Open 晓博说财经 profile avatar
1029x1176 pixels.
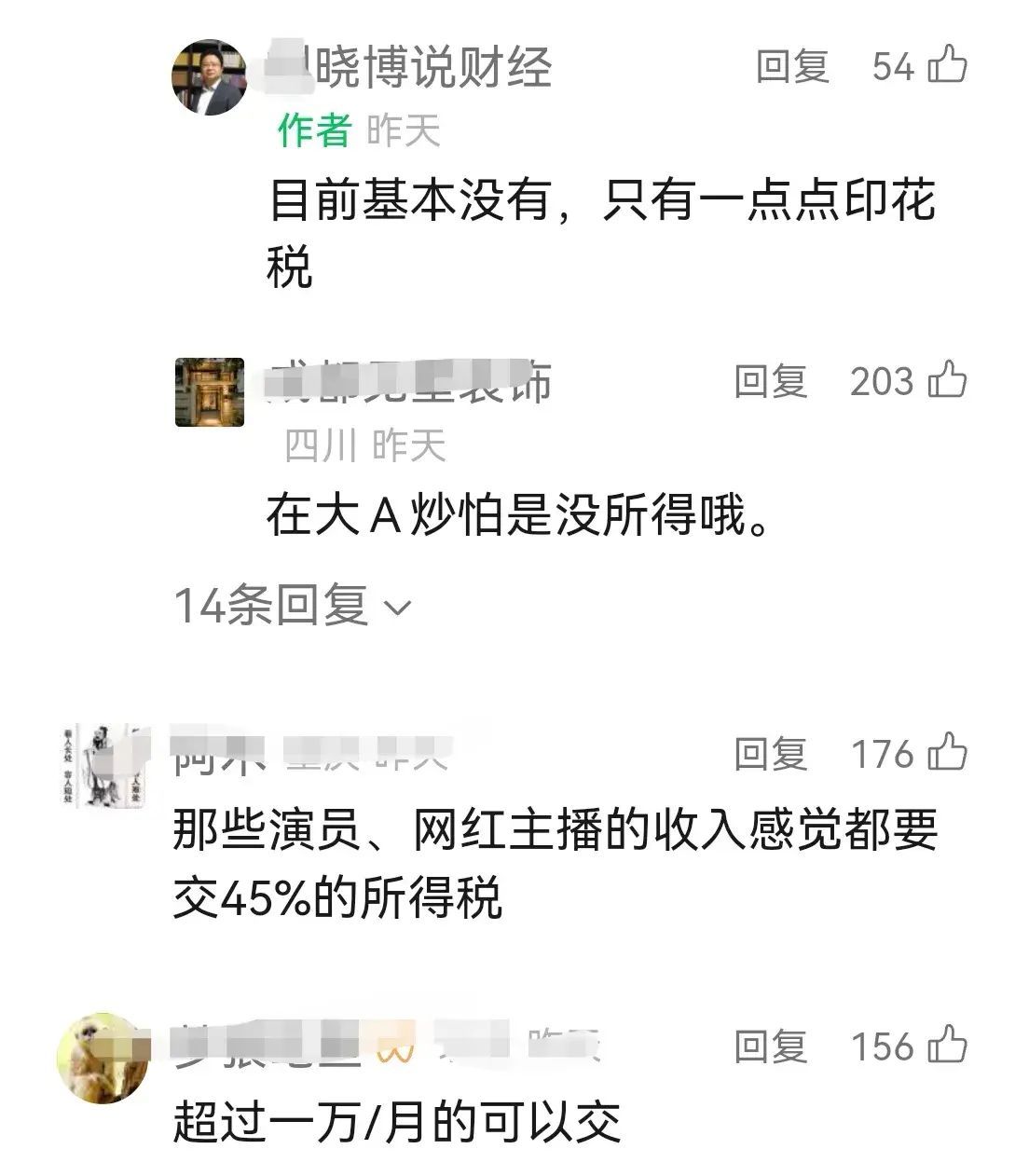click(210, 77)
